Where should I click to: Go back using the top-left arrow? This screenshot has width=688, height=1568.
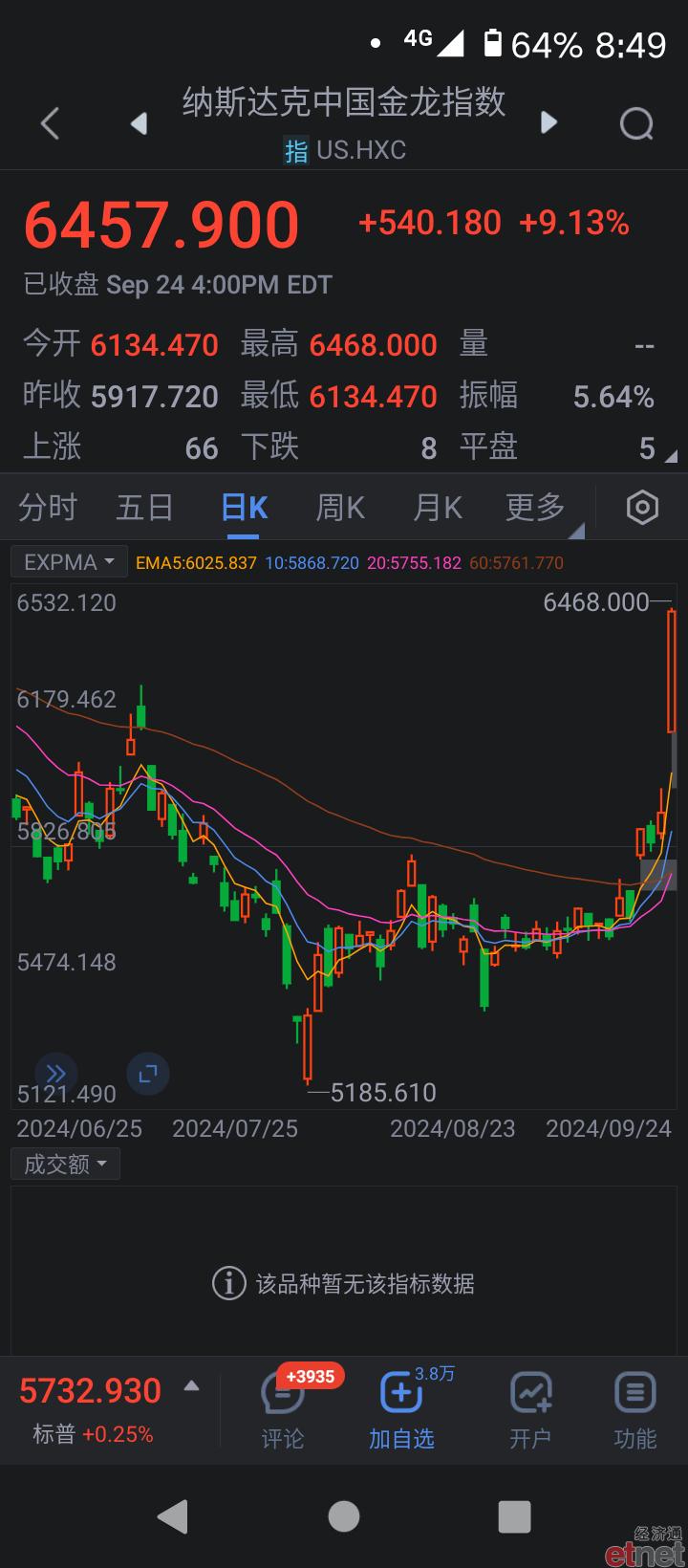51,123
